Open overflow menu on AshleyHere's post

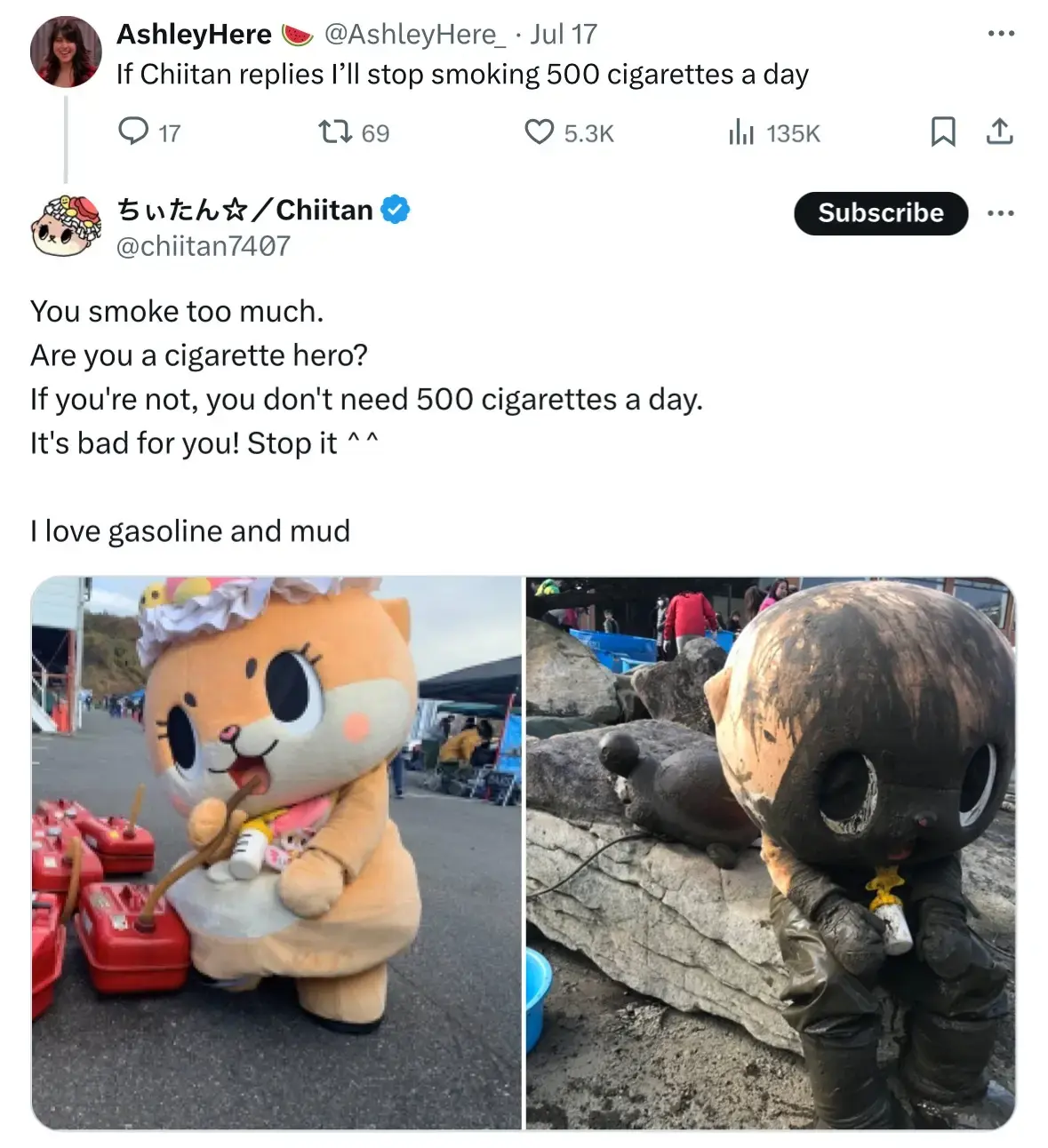point(1001,34)
